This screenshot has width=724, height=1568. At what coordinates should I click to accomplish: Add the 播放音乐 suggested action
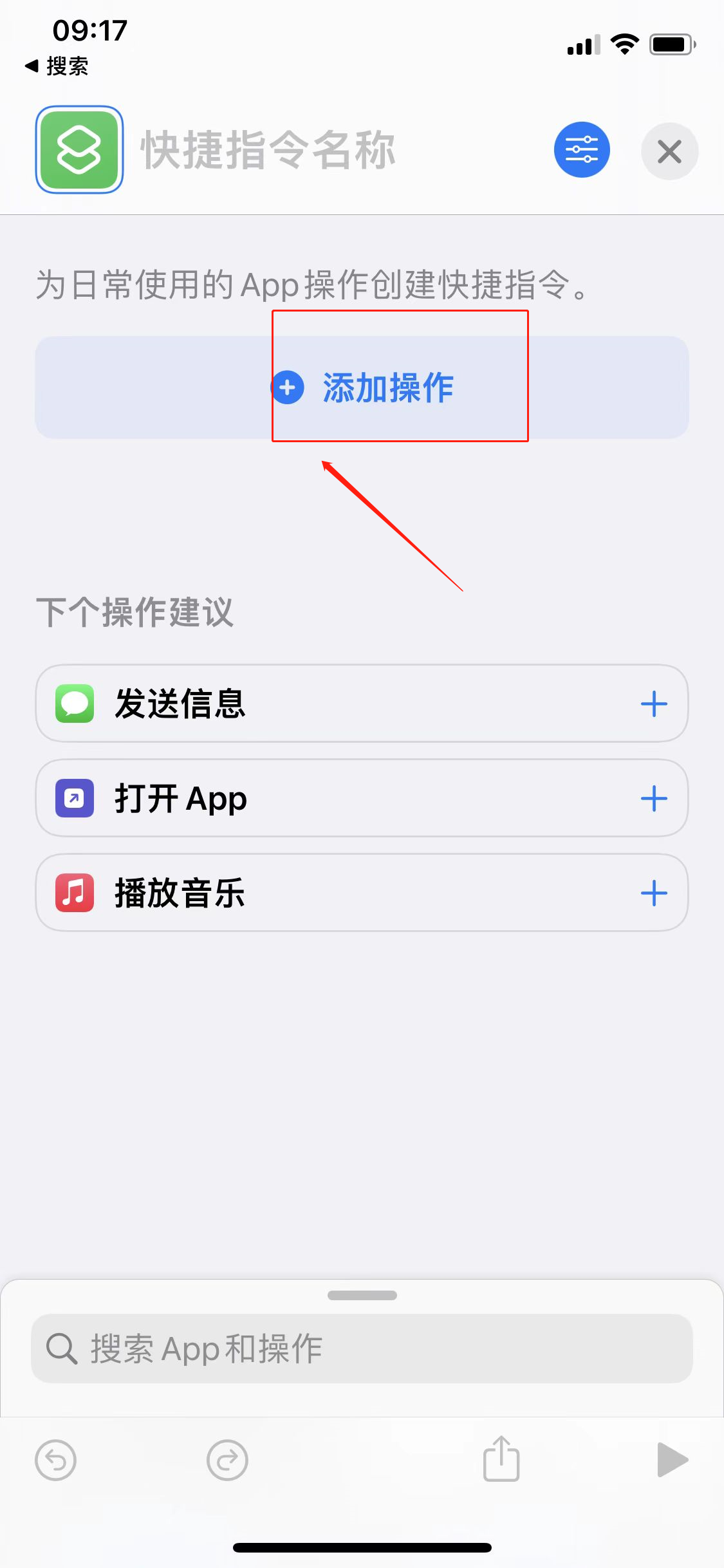pyautogui.click(x=654, y=893)
